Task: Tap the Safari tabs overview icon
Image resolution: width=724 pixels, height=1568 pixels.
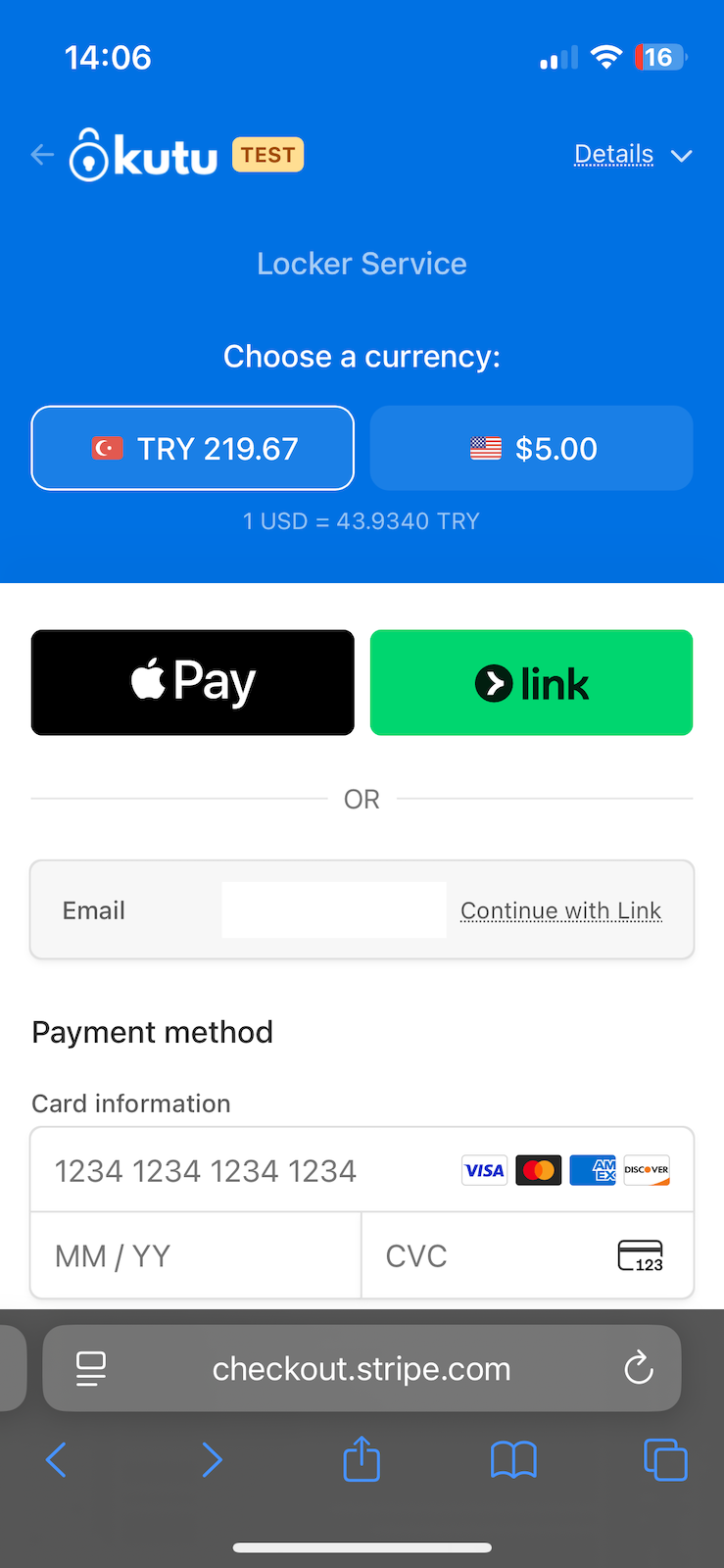Action: pyautogui.click(x=665, y=1459)
